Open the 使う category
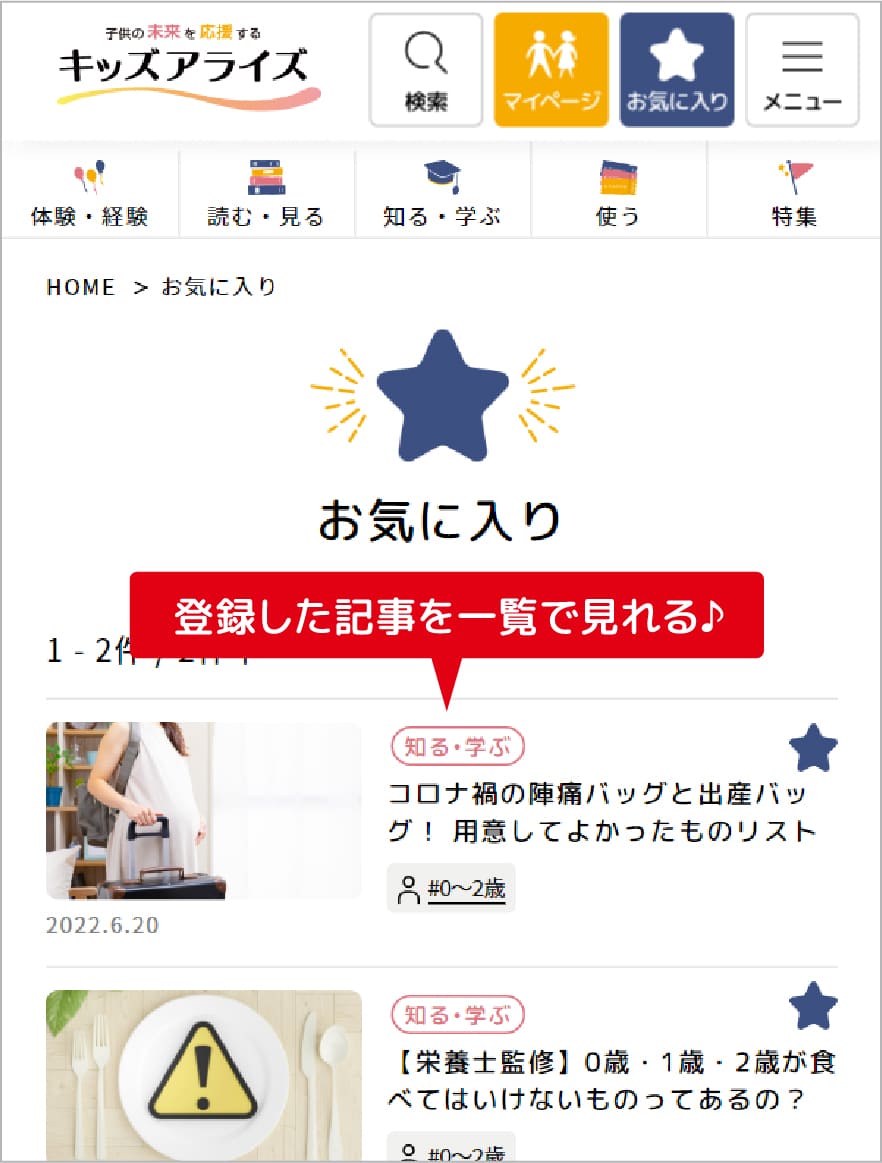 tap(618, 191)
